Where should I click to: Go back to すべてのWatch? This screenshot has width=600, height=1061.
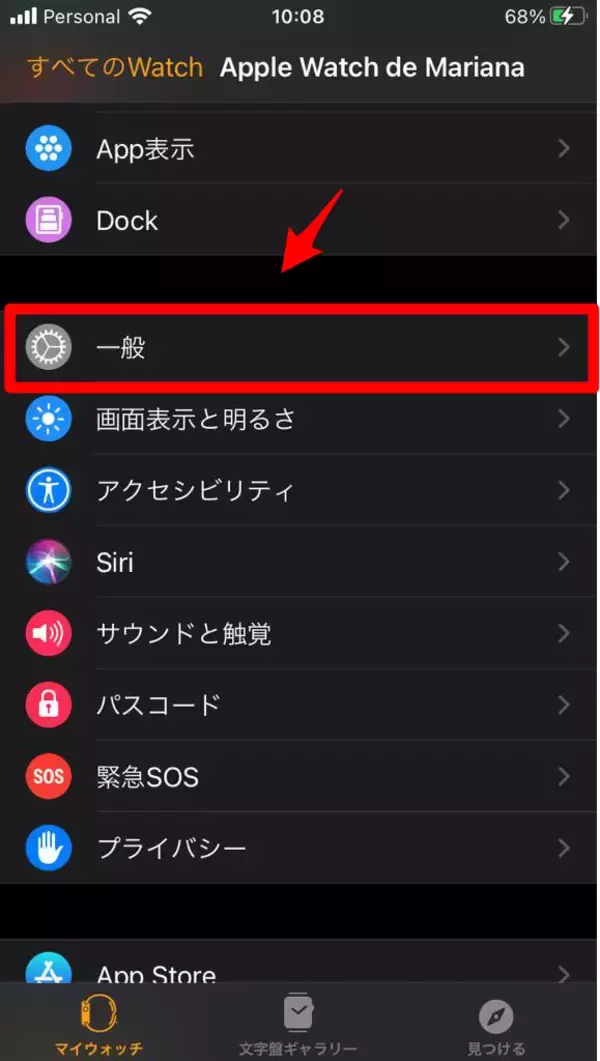coord(115,68)
